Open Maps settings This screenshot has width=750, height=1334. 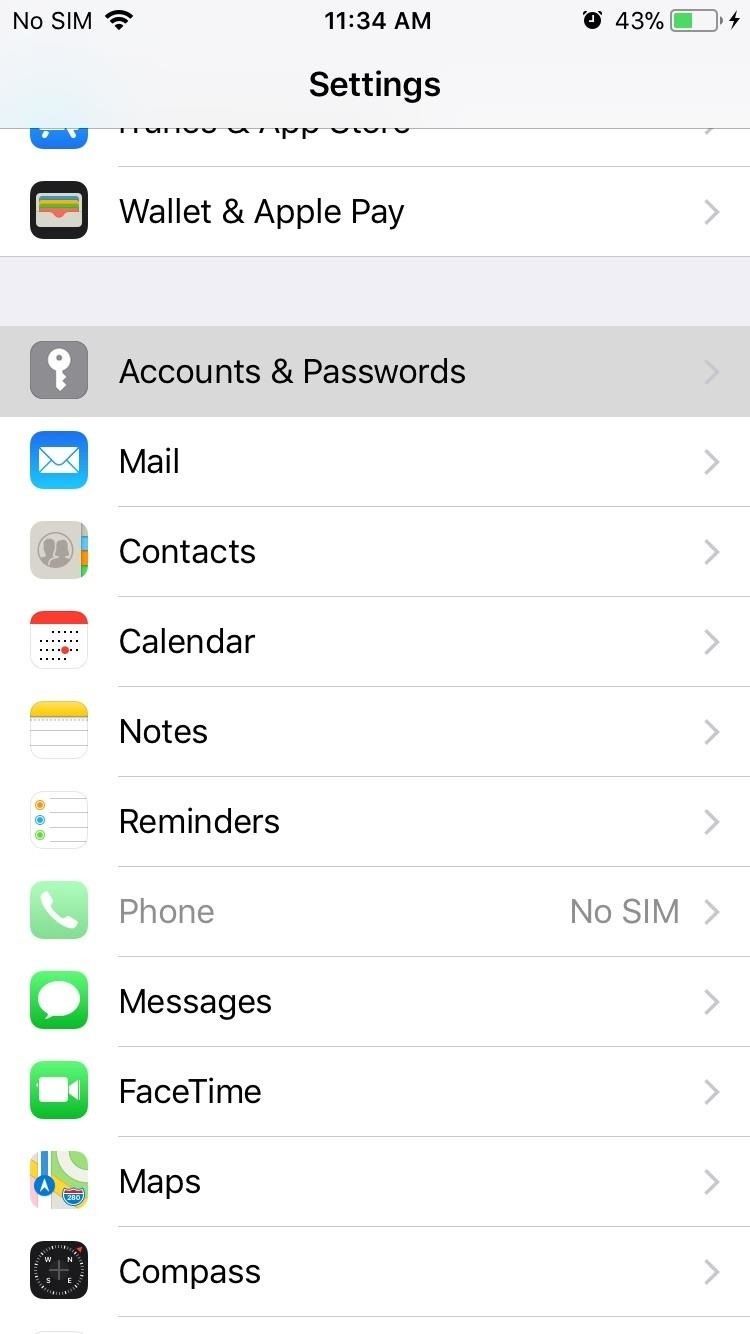click(375, 1180)
